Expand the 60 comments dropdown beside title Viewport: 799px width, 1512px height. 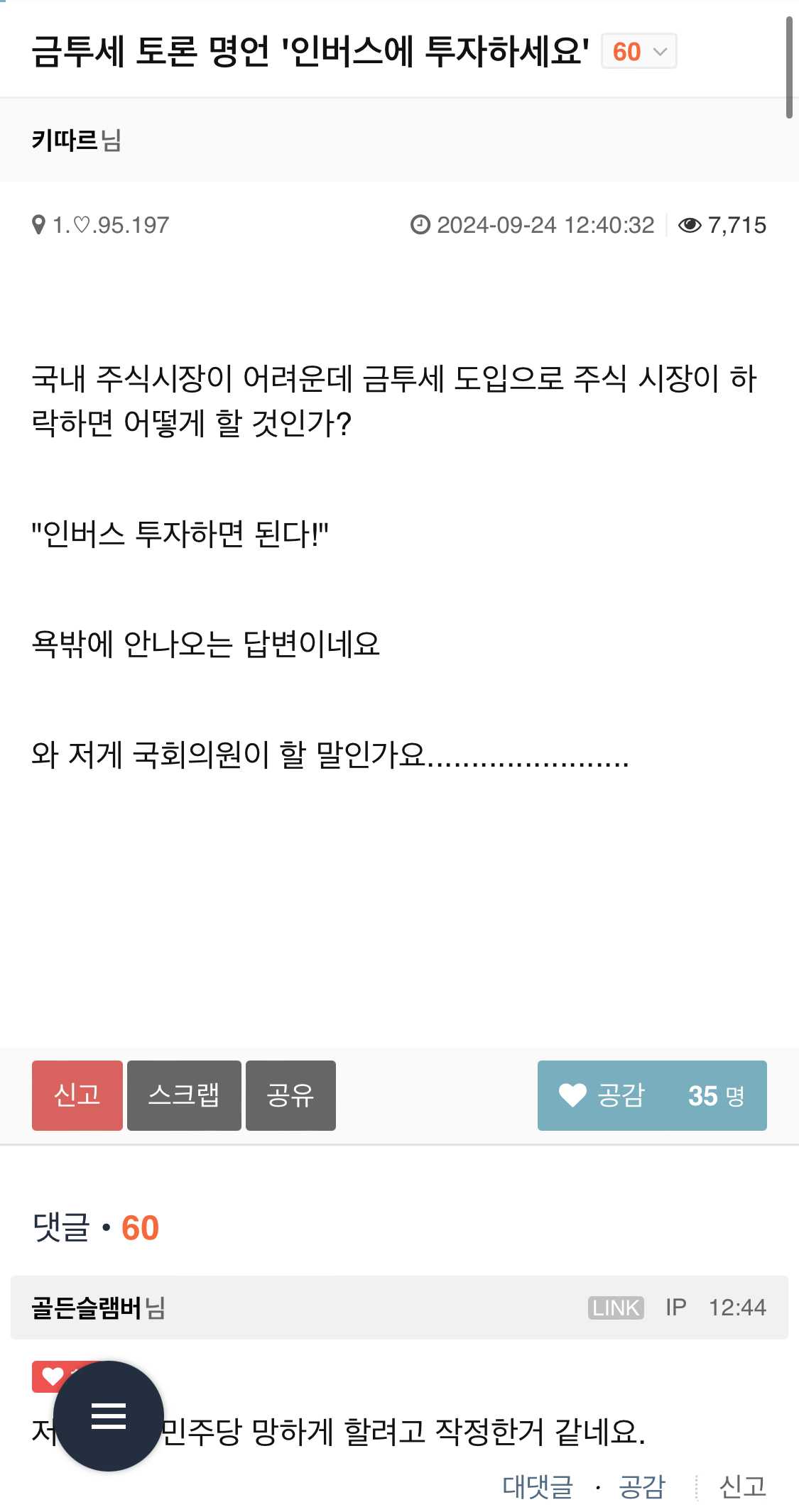coord(639,51)
